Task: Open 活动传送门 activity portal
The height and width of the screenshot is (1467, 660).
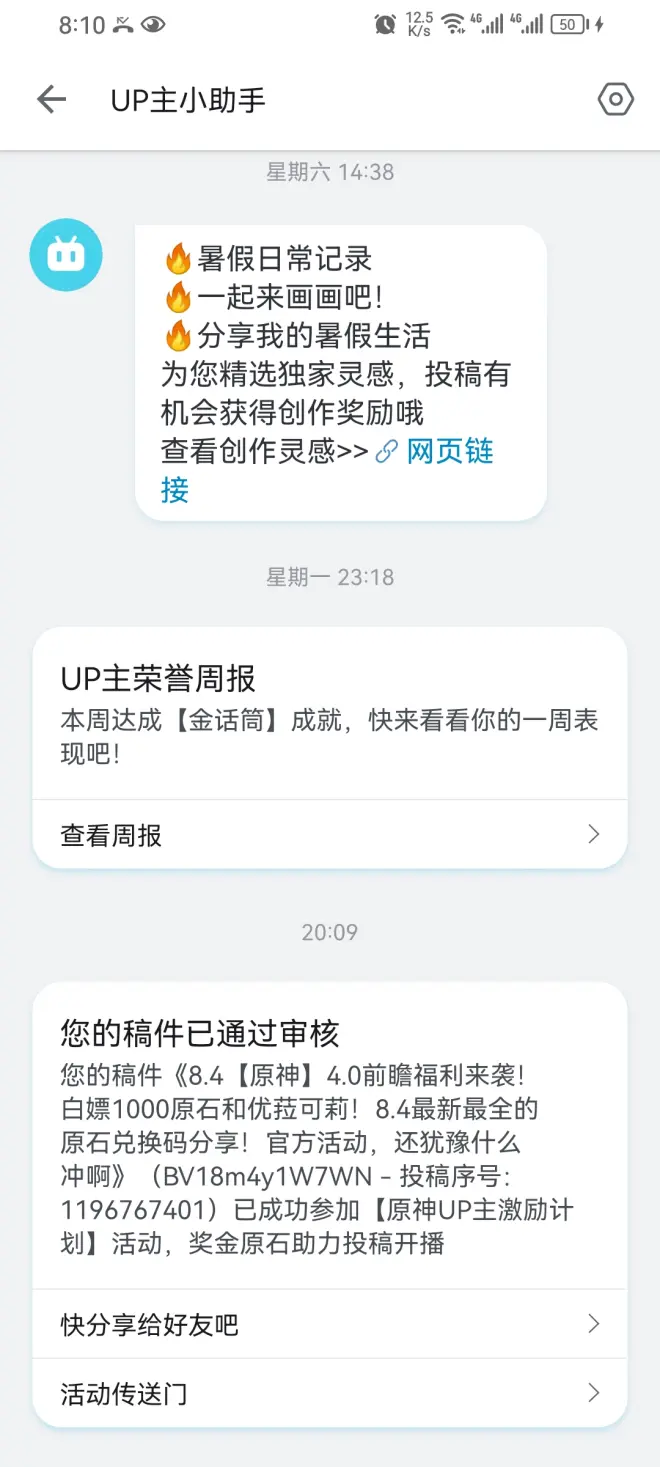Action: (x=330, y=1393)
